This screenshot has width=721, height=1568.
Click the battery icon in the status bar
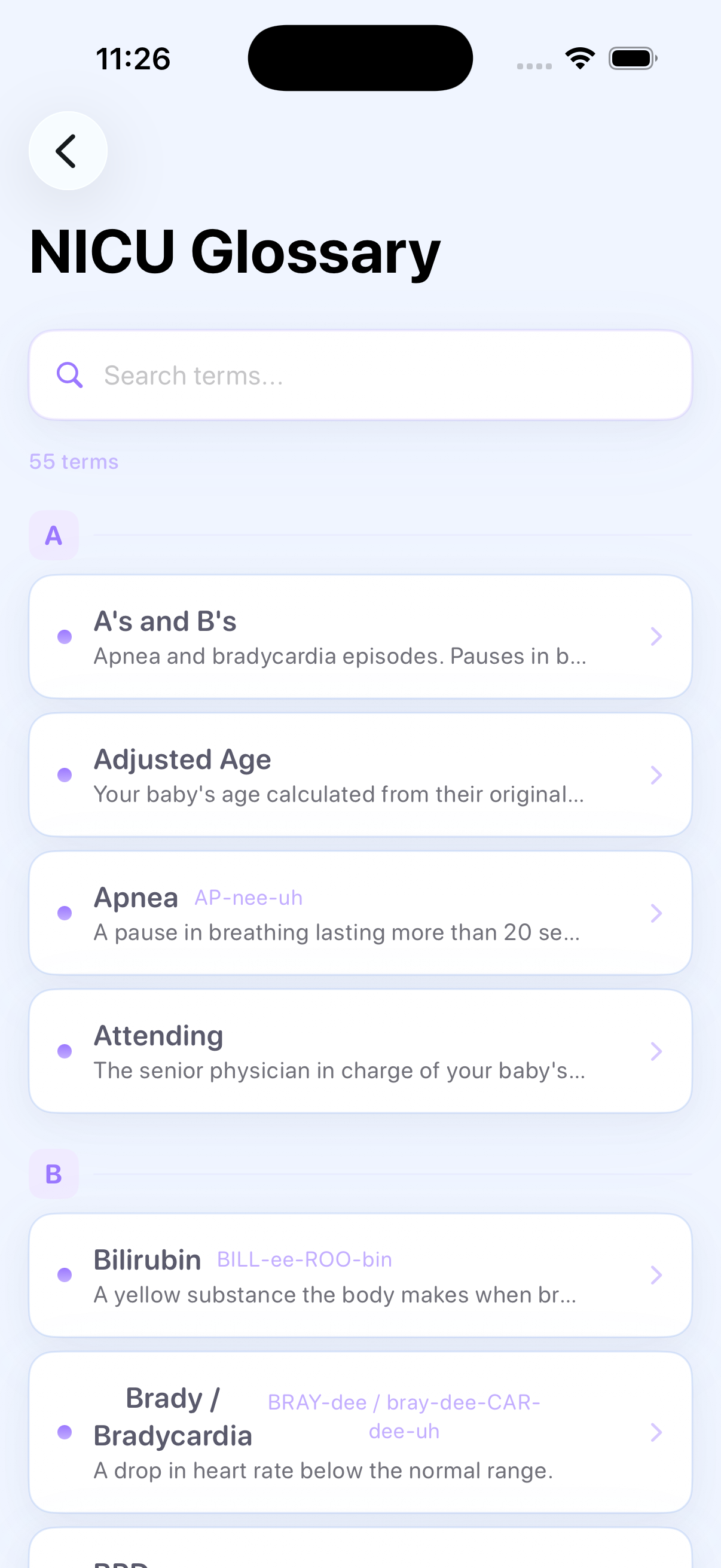(632, 58)
